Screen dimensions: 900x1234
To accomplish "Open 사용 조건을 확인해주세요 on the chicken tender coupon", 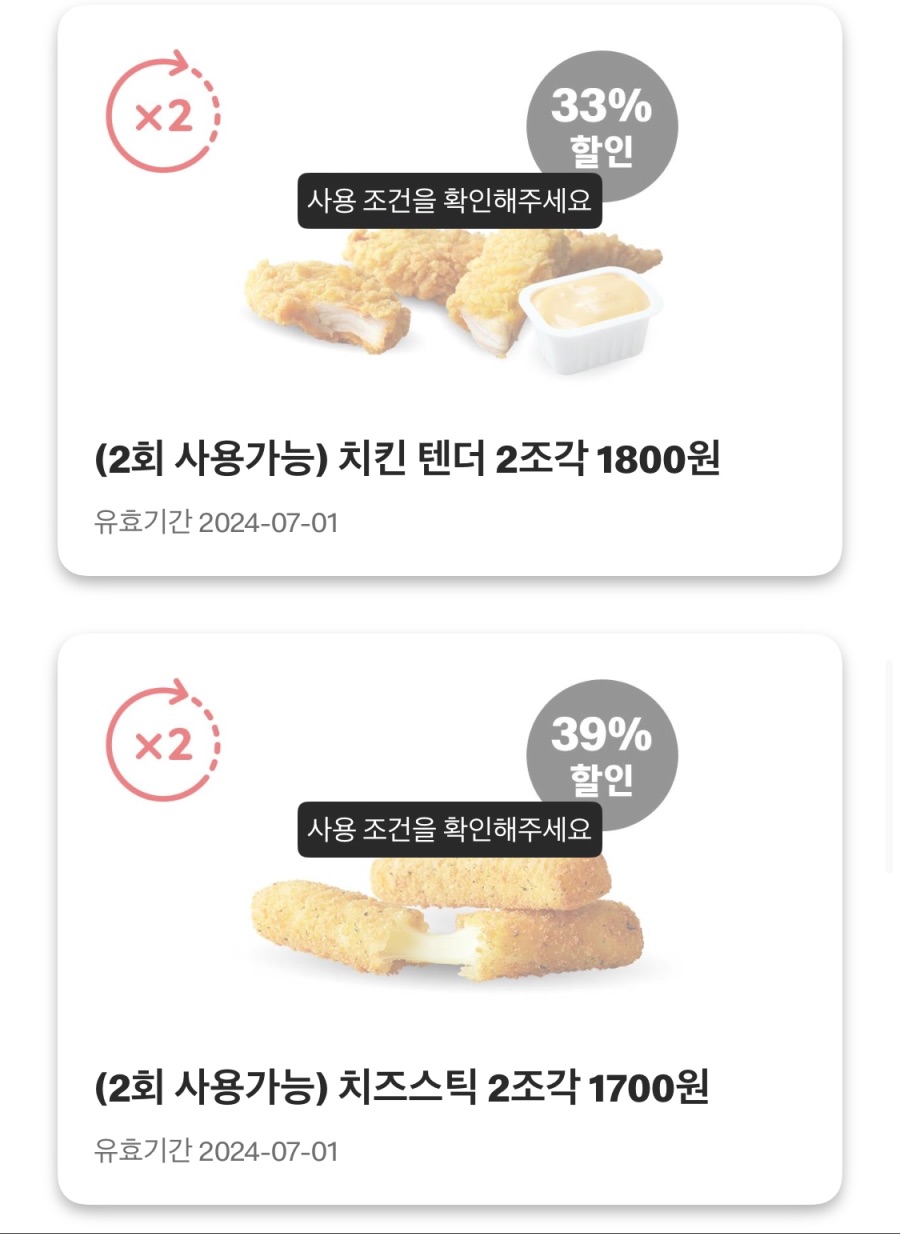I will click(x=449, y=203).
